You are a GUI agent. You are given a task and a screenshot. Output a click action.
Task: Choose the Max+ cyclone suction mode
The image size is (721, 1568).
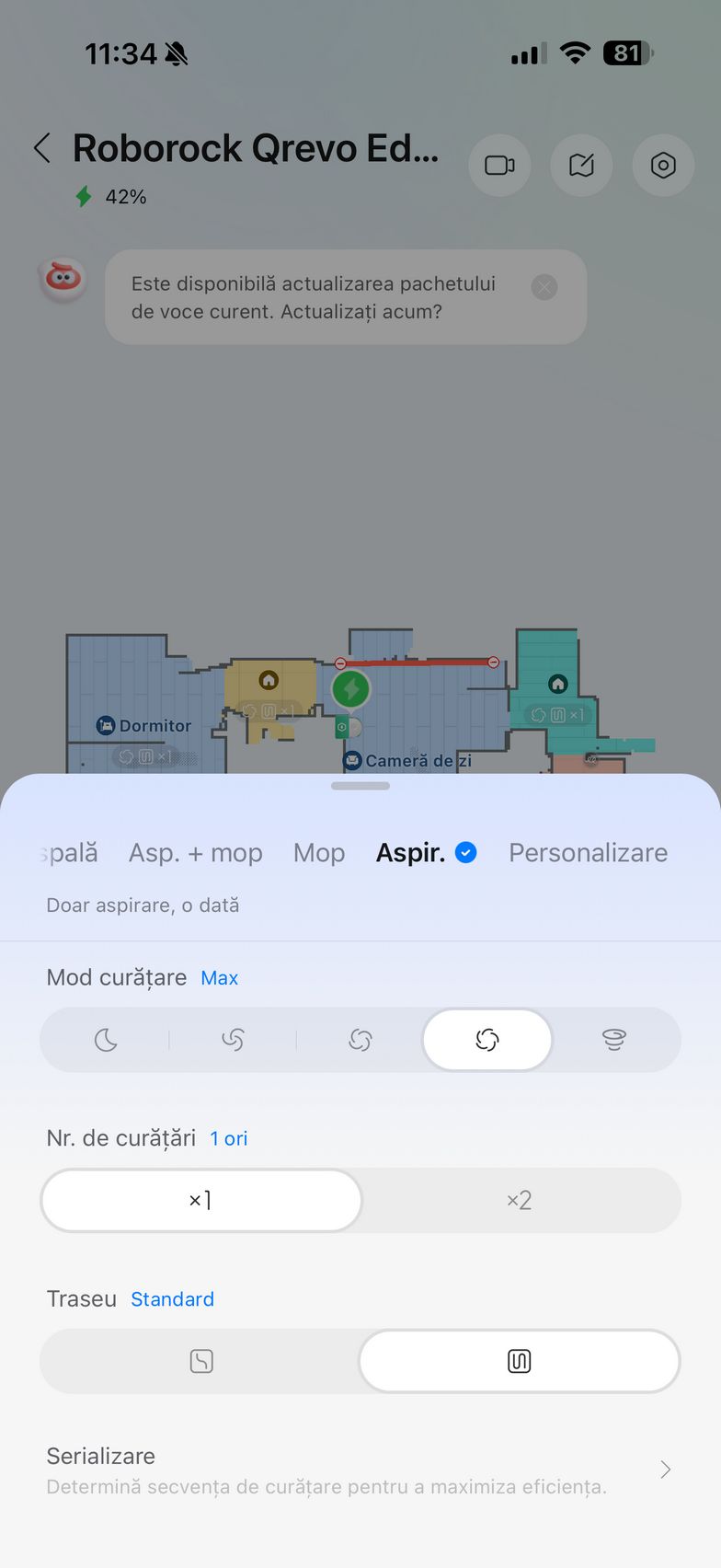coord(613,1041)
